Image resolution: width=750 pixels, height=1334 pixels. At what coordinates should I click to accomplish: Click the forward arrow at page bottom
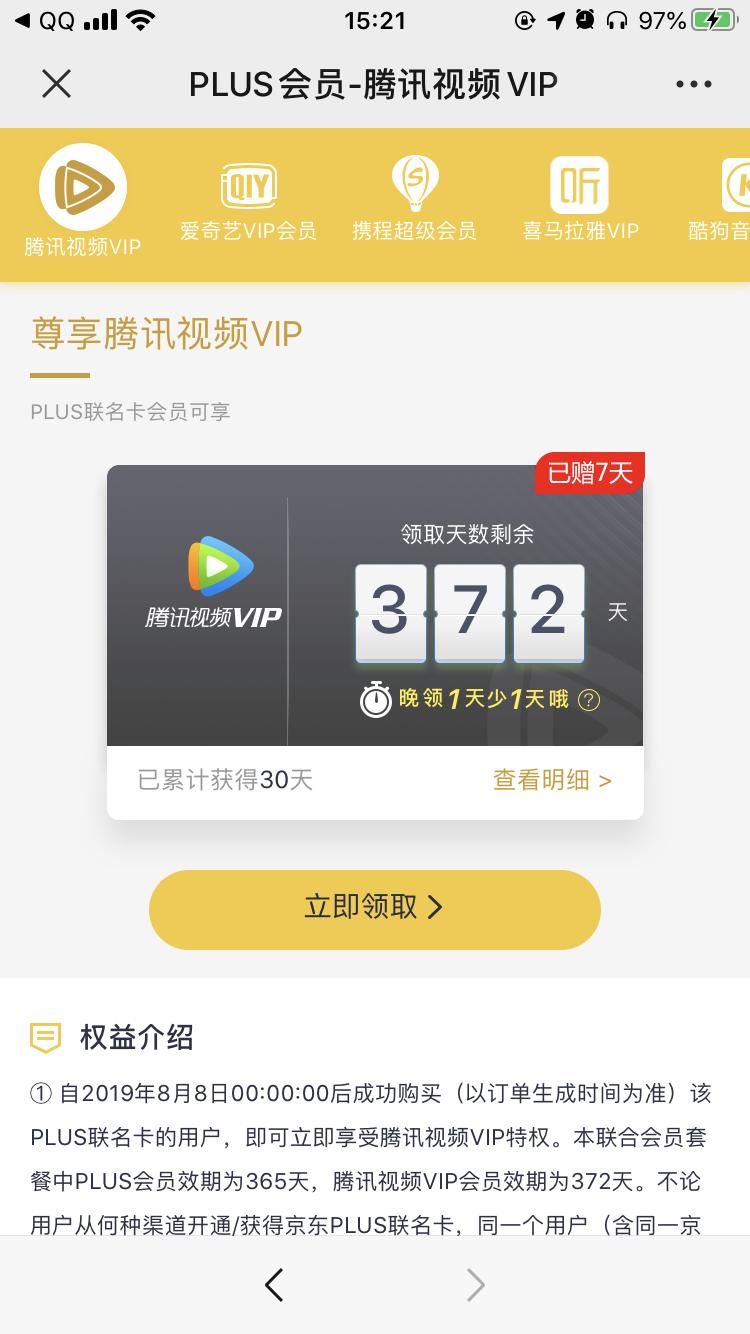point(476,1285)
